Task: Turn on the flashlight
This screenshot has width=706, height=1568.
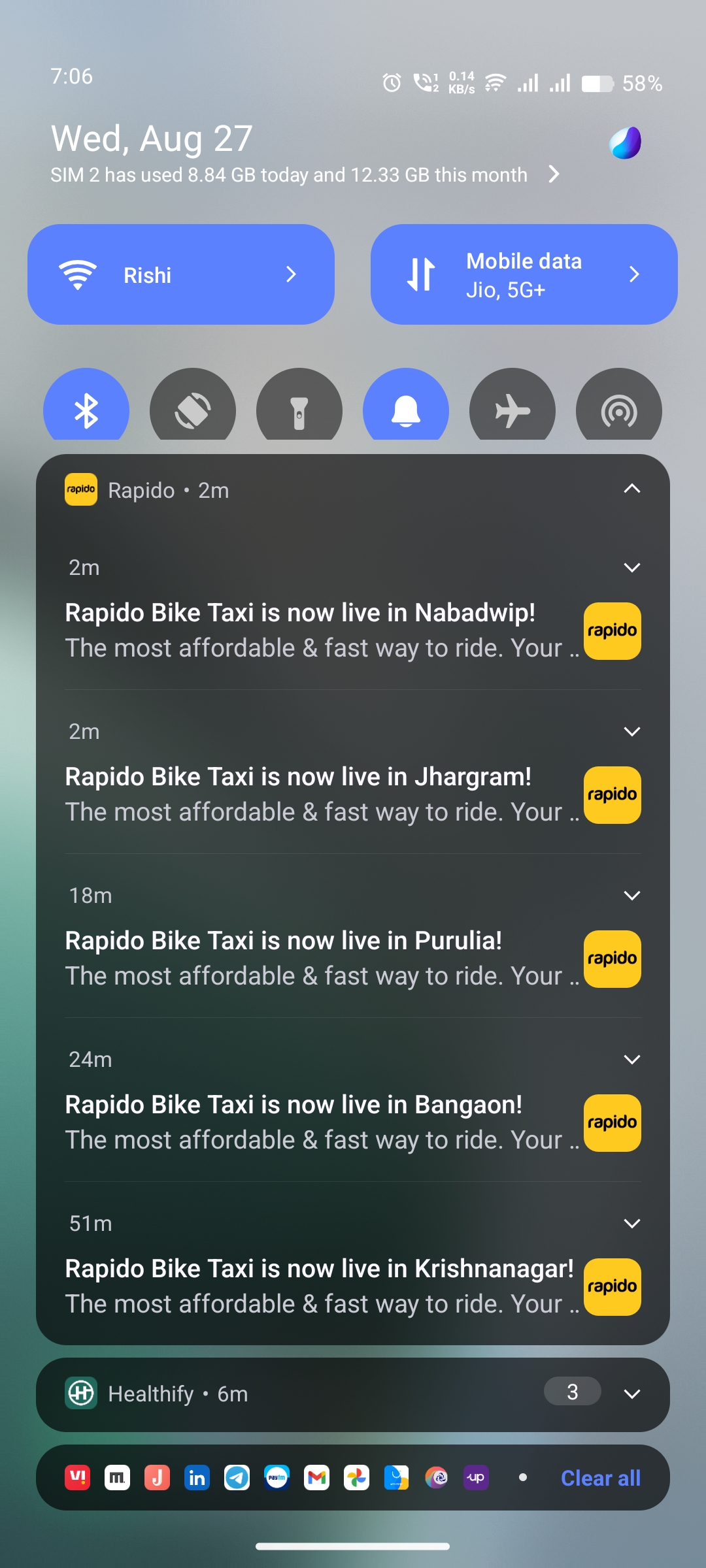Action: [x=299, y=410]
